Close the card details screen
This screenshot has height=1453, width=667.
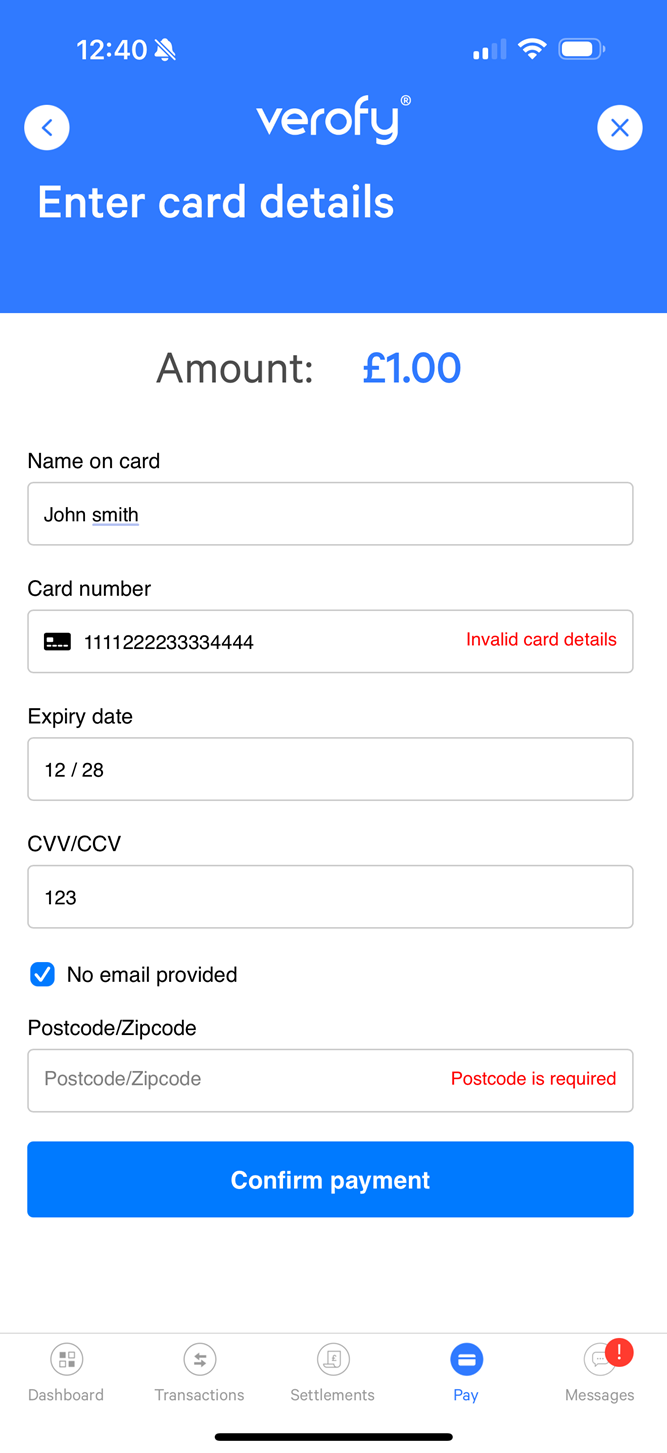tap(619, 128)
